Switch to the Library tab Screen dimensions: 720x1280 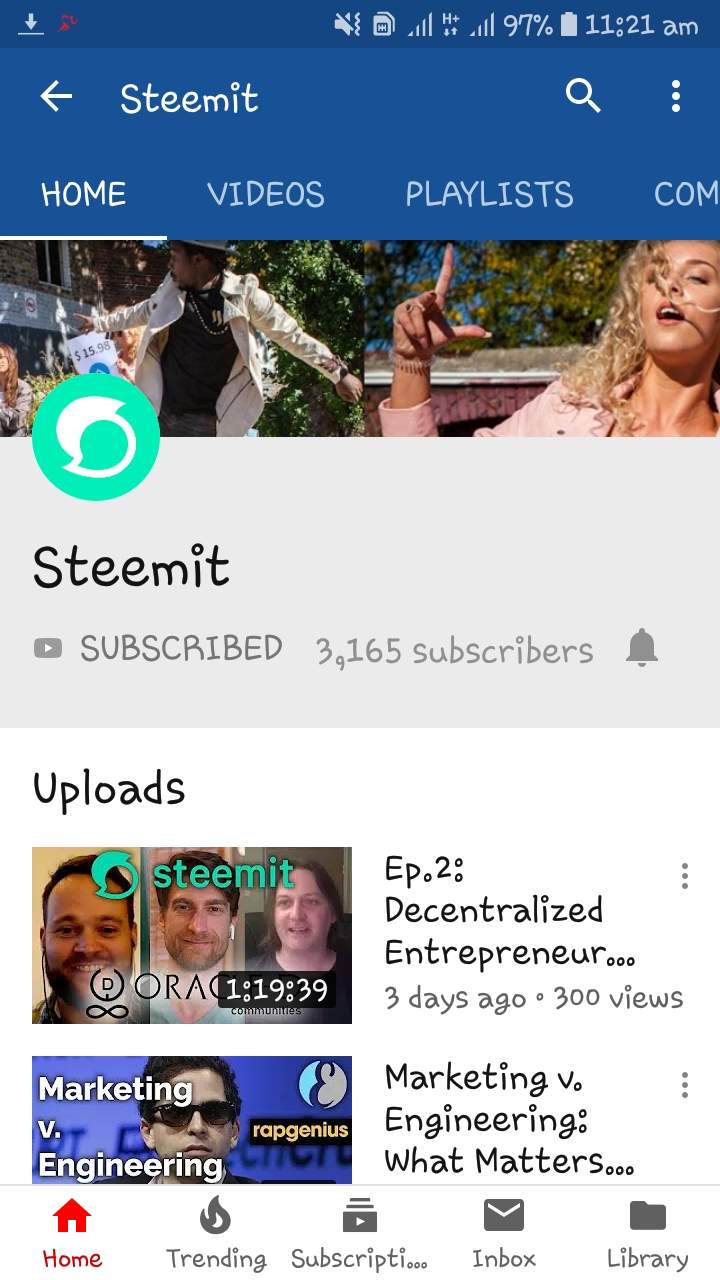click(647, 1234)
